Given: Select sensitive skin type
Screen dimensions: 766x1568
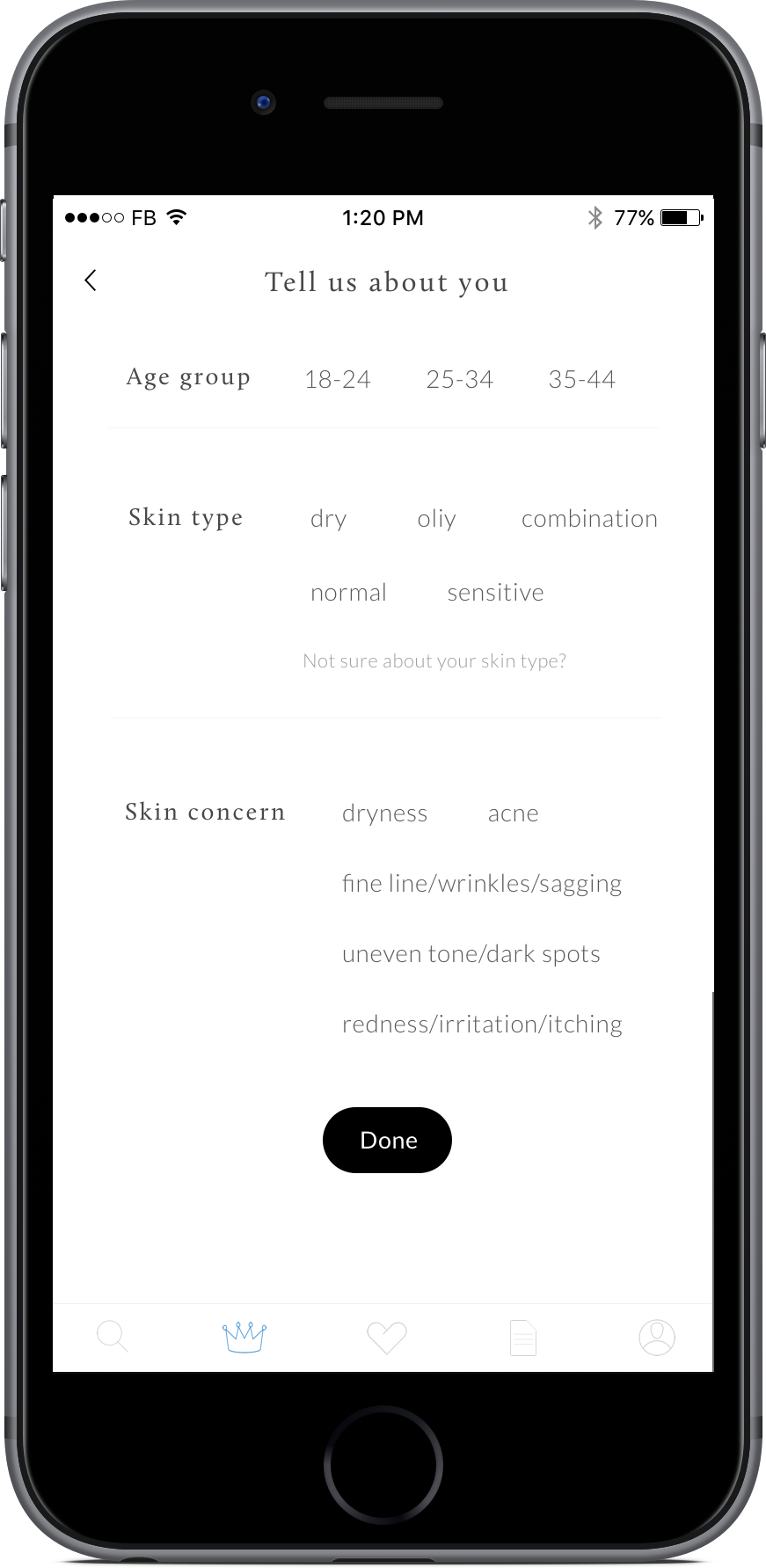Looking at the screenshot, I should [495, 593].
